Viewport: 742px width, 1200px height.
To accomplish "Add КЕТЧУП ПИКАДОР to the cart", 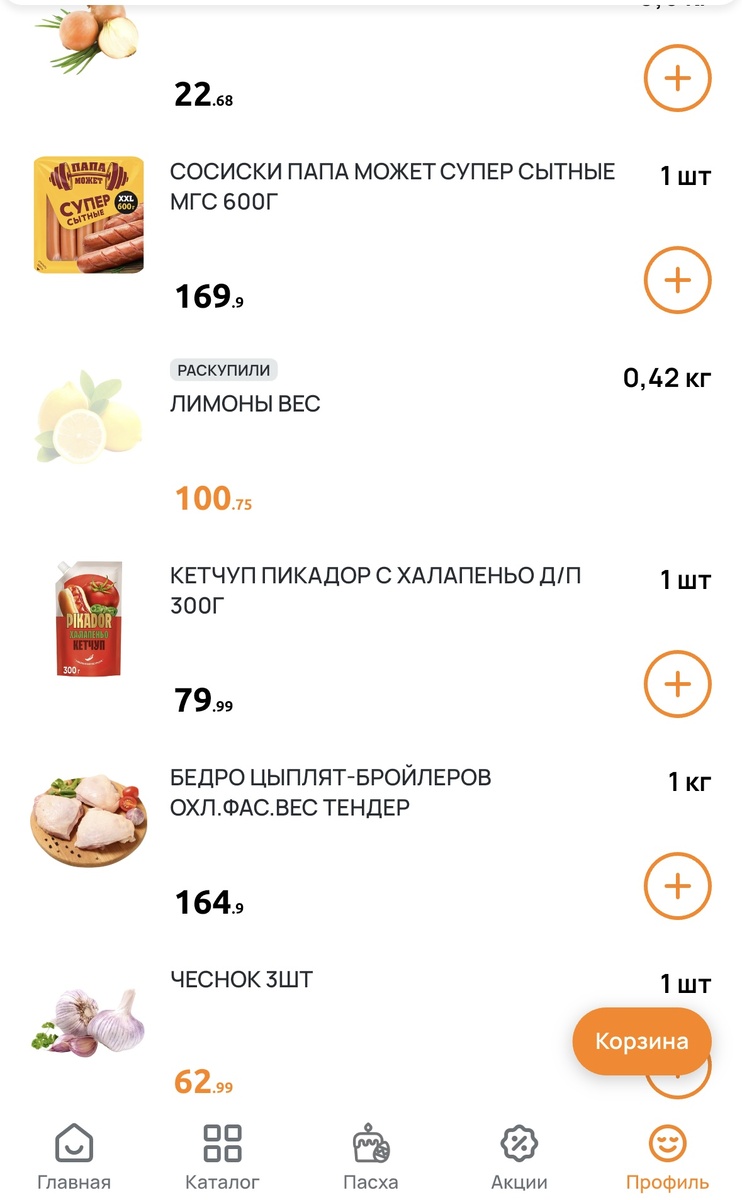I will coord(677,685).
